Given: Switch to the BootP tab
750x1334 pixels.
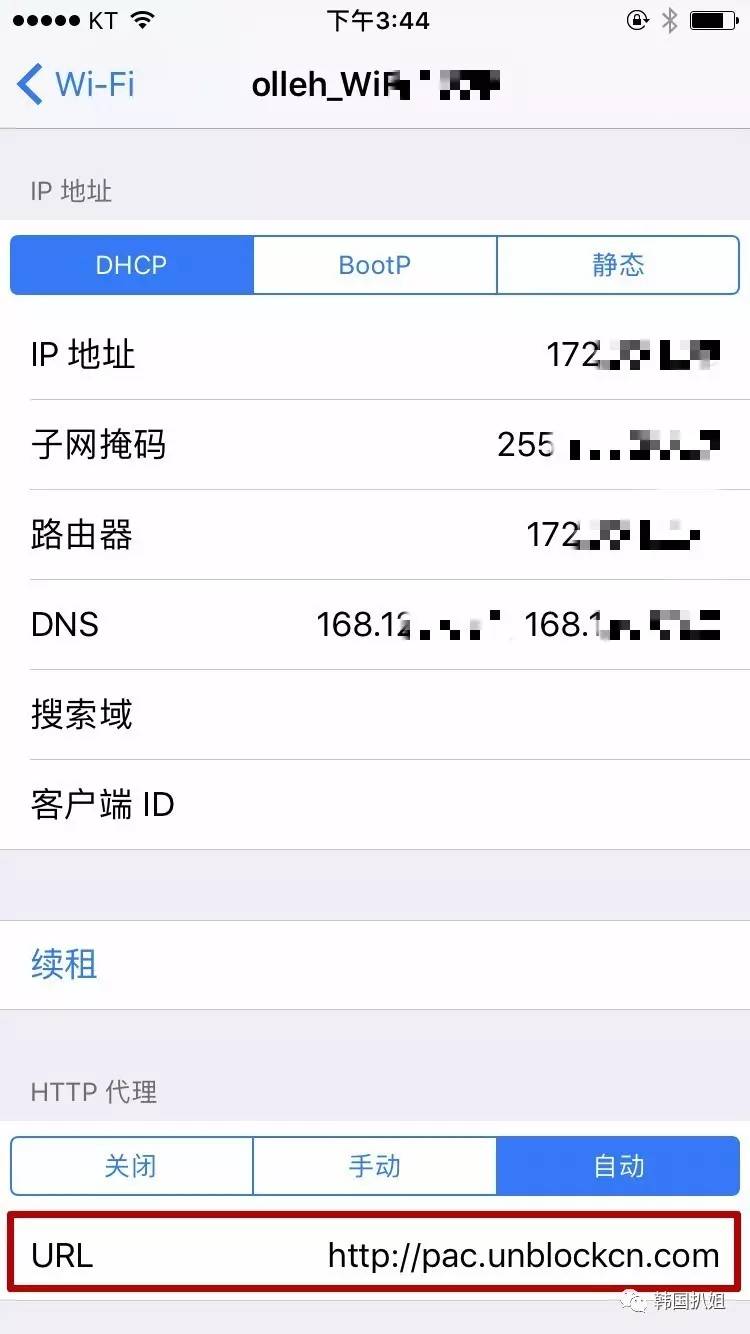Looking at the screenshot, I should 375,265.
